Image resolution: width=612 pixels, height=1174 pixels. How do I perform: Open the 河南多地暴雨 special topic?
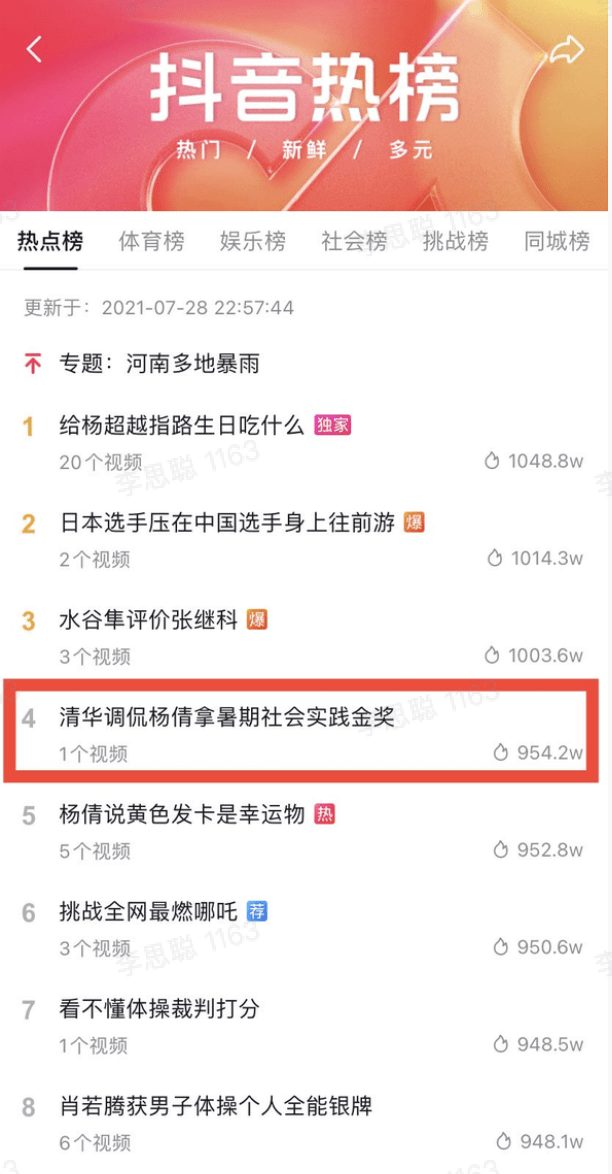pos(192,364)
